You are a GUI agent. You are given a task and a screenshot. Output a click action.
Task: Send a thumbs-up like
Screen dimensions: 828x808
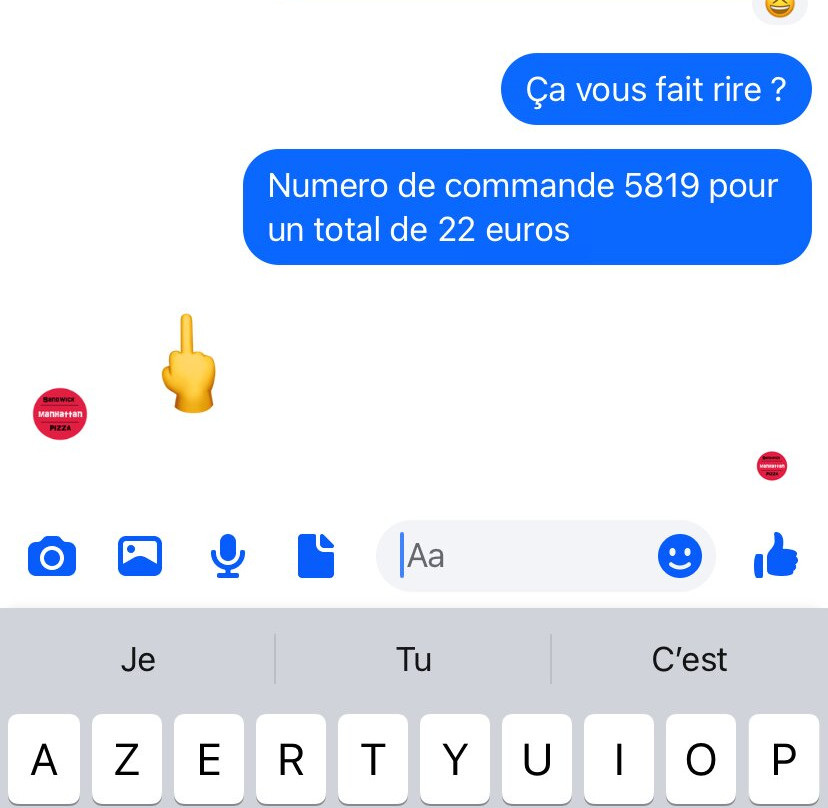pyautogui.click(x=776, y=555)
